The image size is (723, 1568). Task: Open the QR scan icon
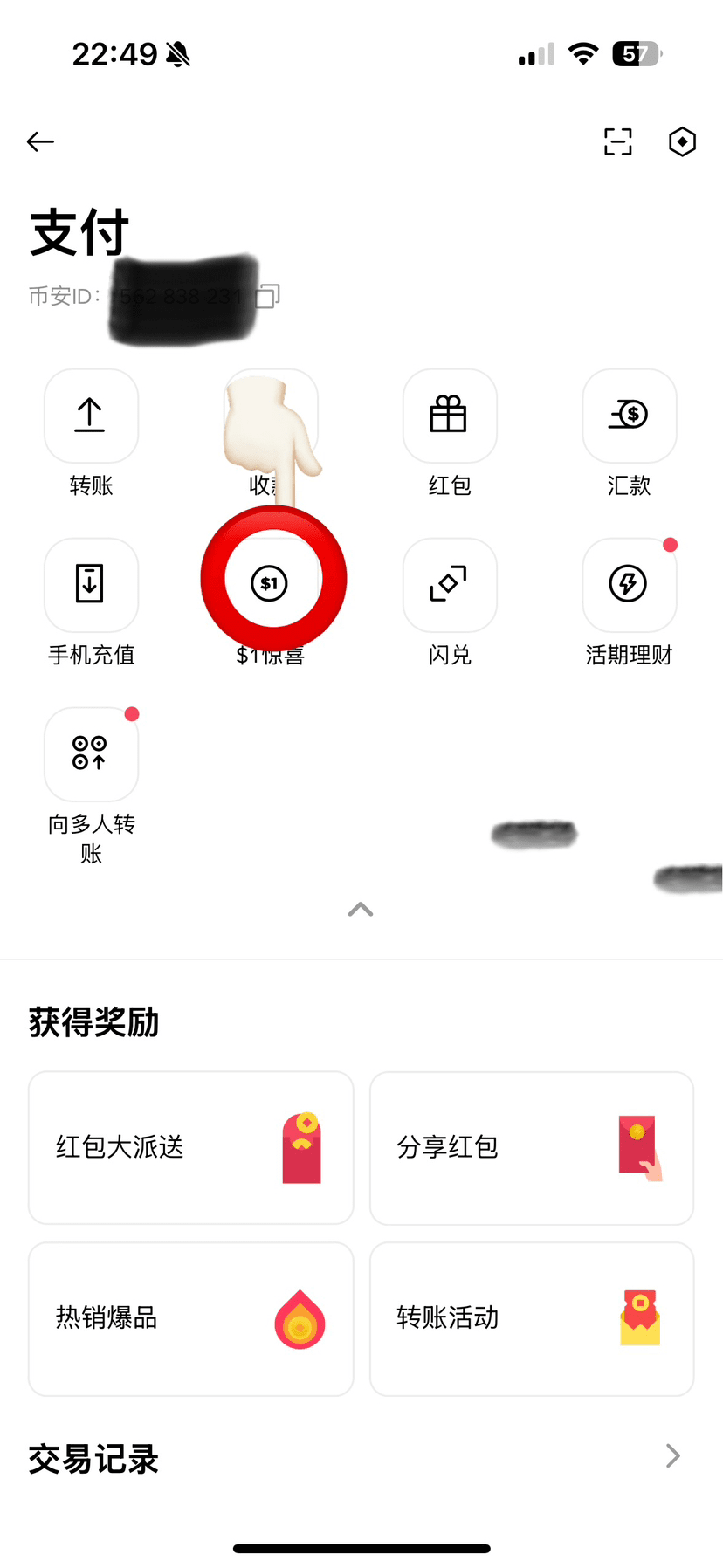tap(617, 141)
